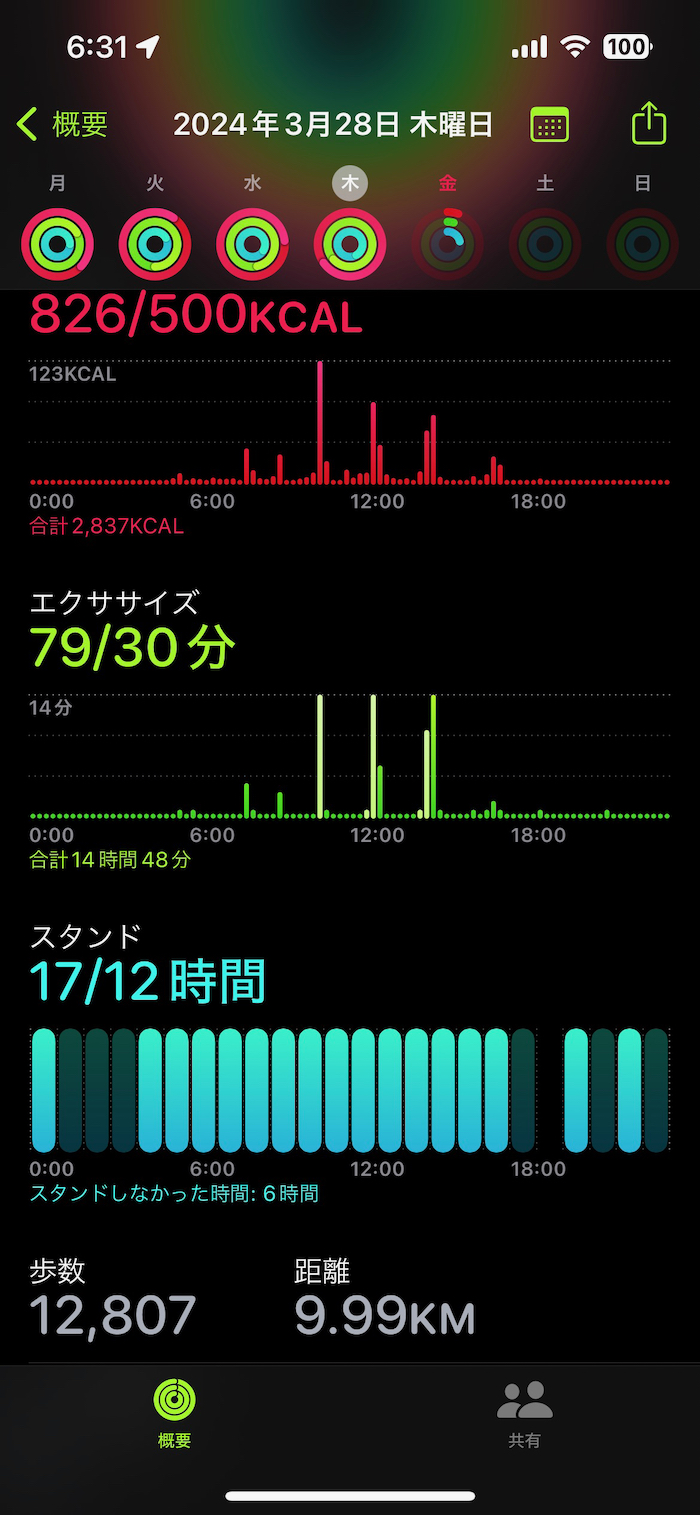The image size is (700, 1515).
Task: Select Friday (金) activity rings
Action: click(448, 243)
